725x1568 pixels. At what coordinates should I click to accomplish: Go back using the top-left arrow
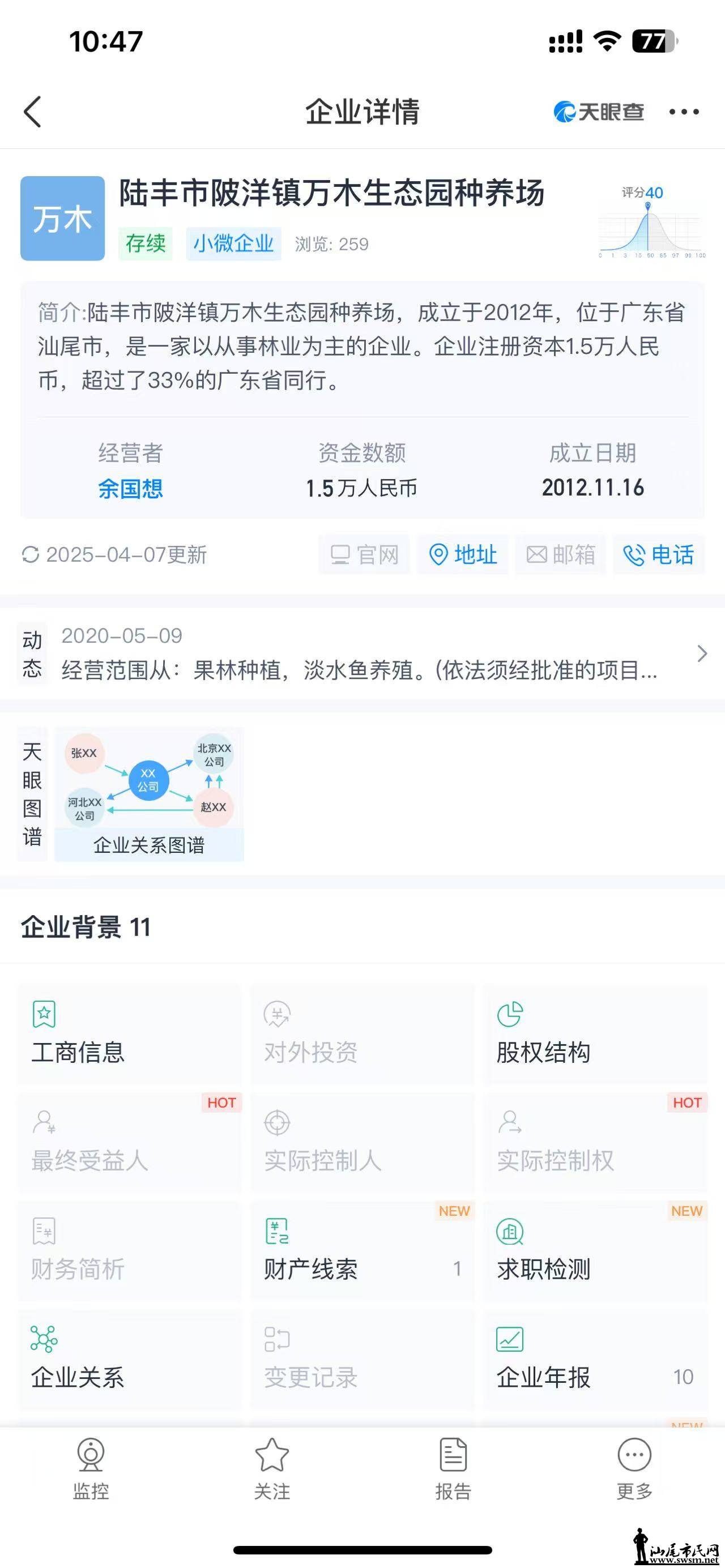33,112
